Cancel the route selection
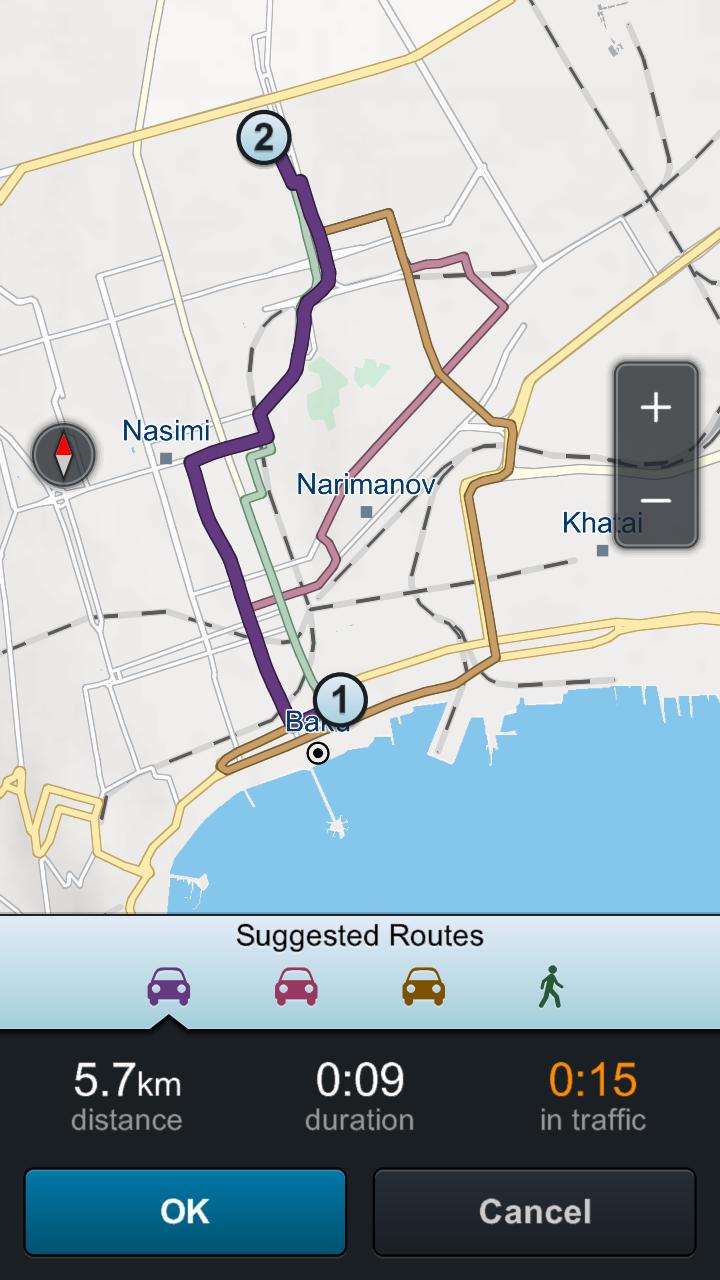The height and width of the screenshot is (1280, 720). pos(534,1211)
